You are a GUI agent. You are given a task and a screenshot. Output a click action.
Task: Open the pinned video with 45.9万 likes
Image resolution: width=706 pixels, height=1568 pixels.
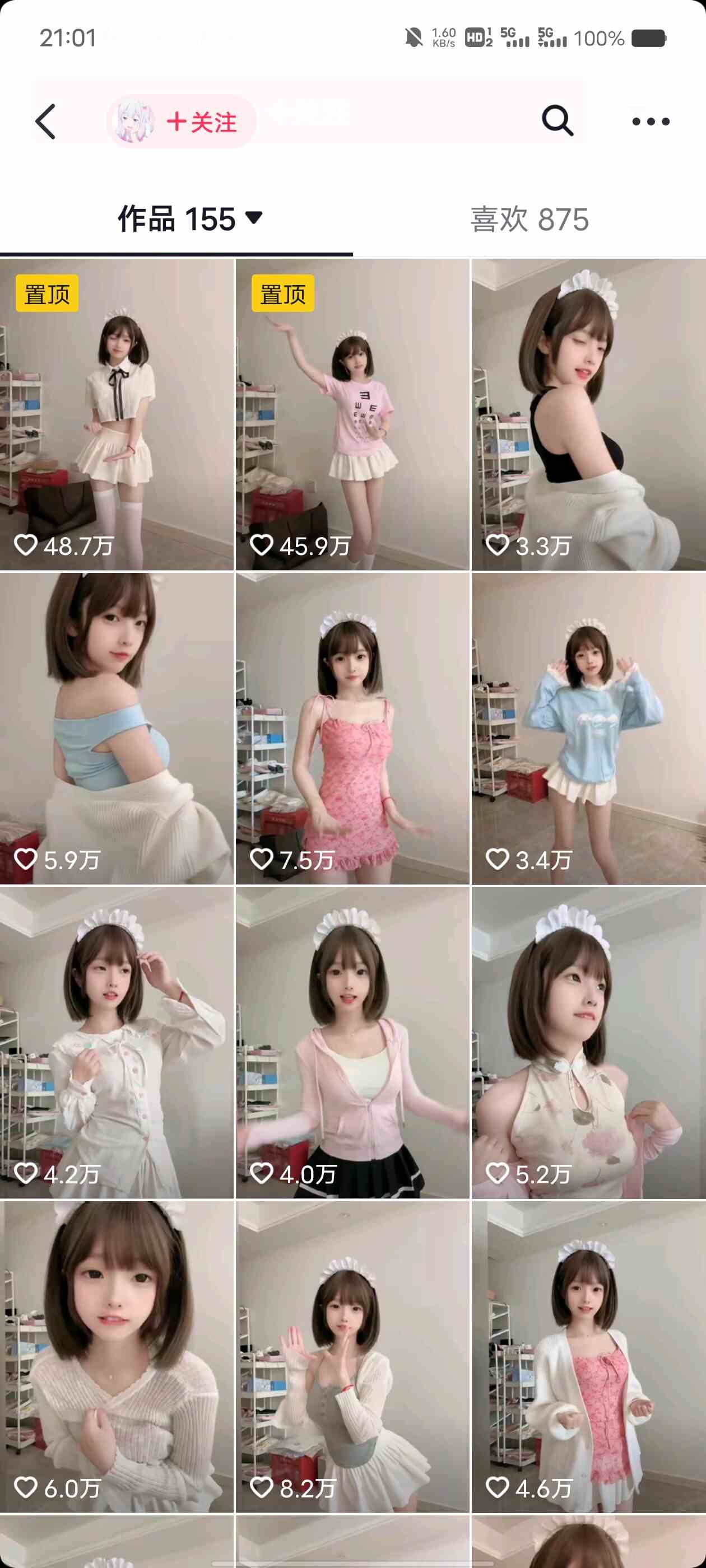click(x=352, y=414)
